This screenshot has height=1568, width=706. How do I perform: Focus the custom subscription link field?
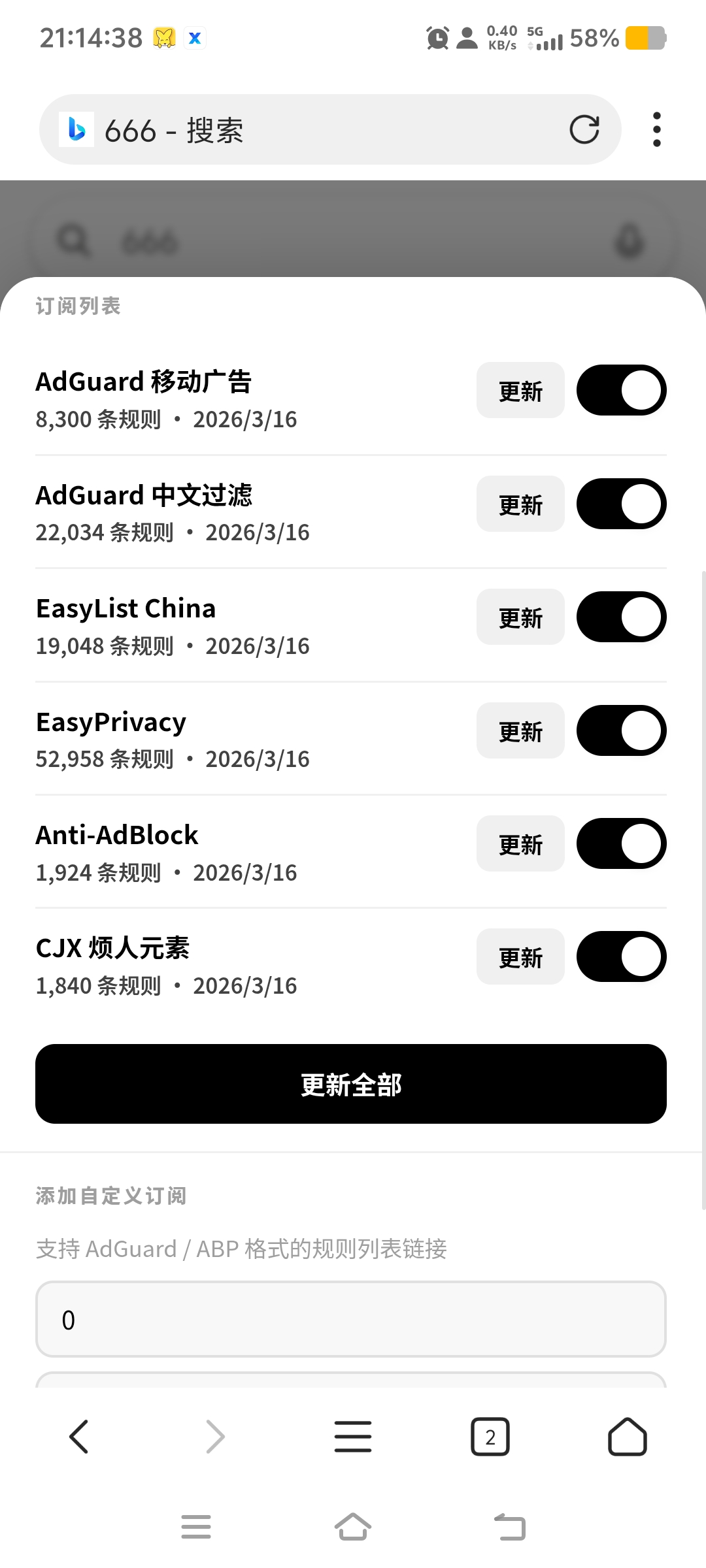tap(351, 1320)
